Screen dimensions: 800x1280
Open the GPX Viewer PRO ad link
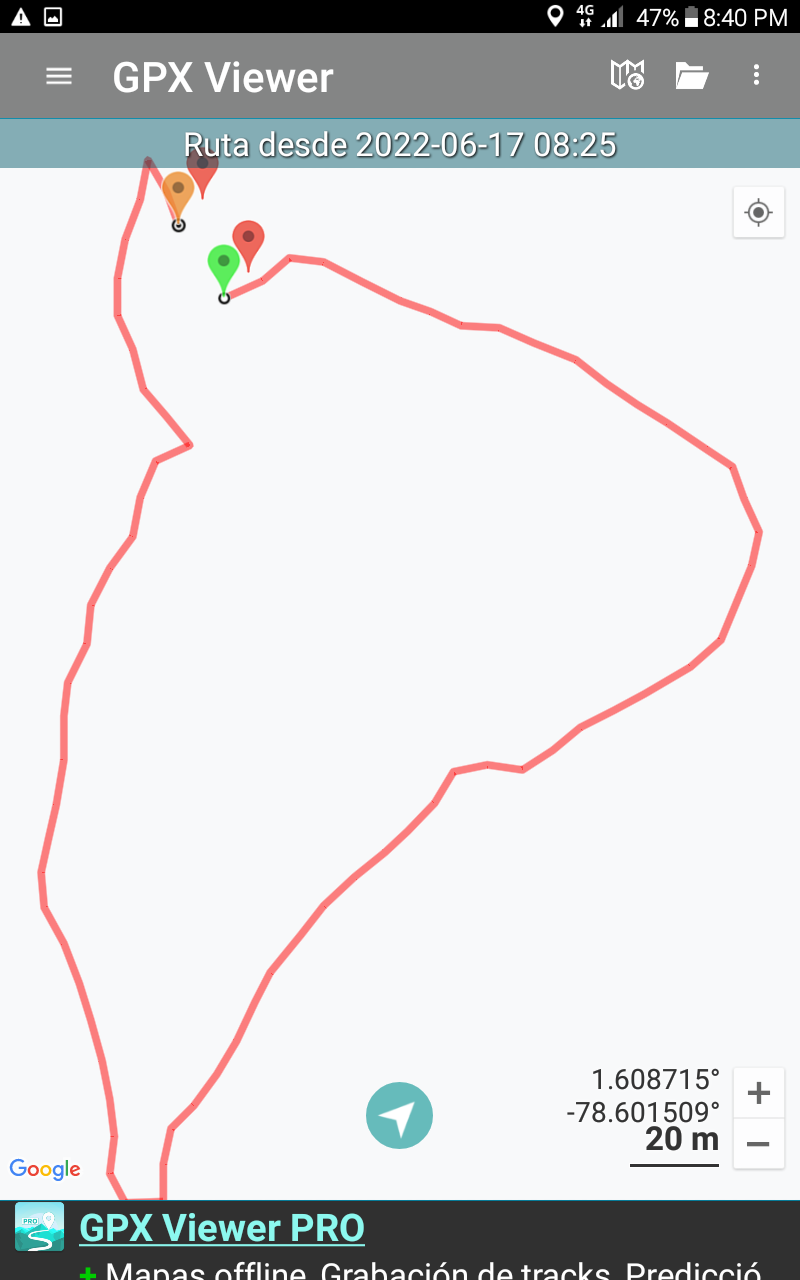click(x=221, y=1227)
